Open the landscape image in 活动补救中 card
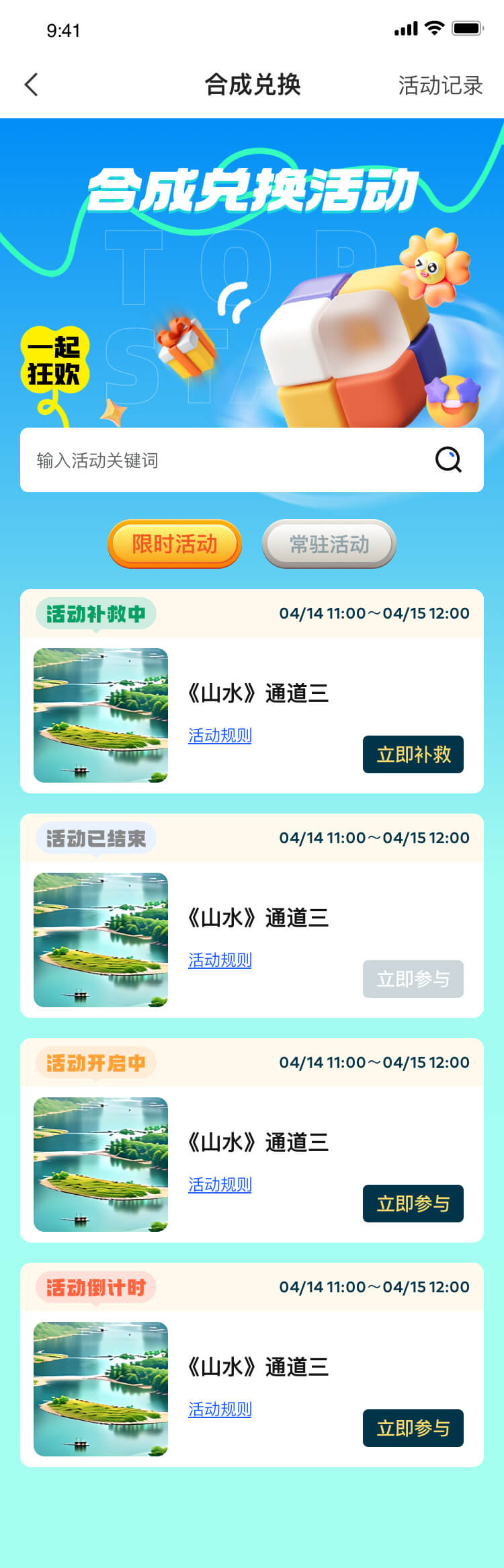This screenshot has width=504, height=1568. [101, 715]
